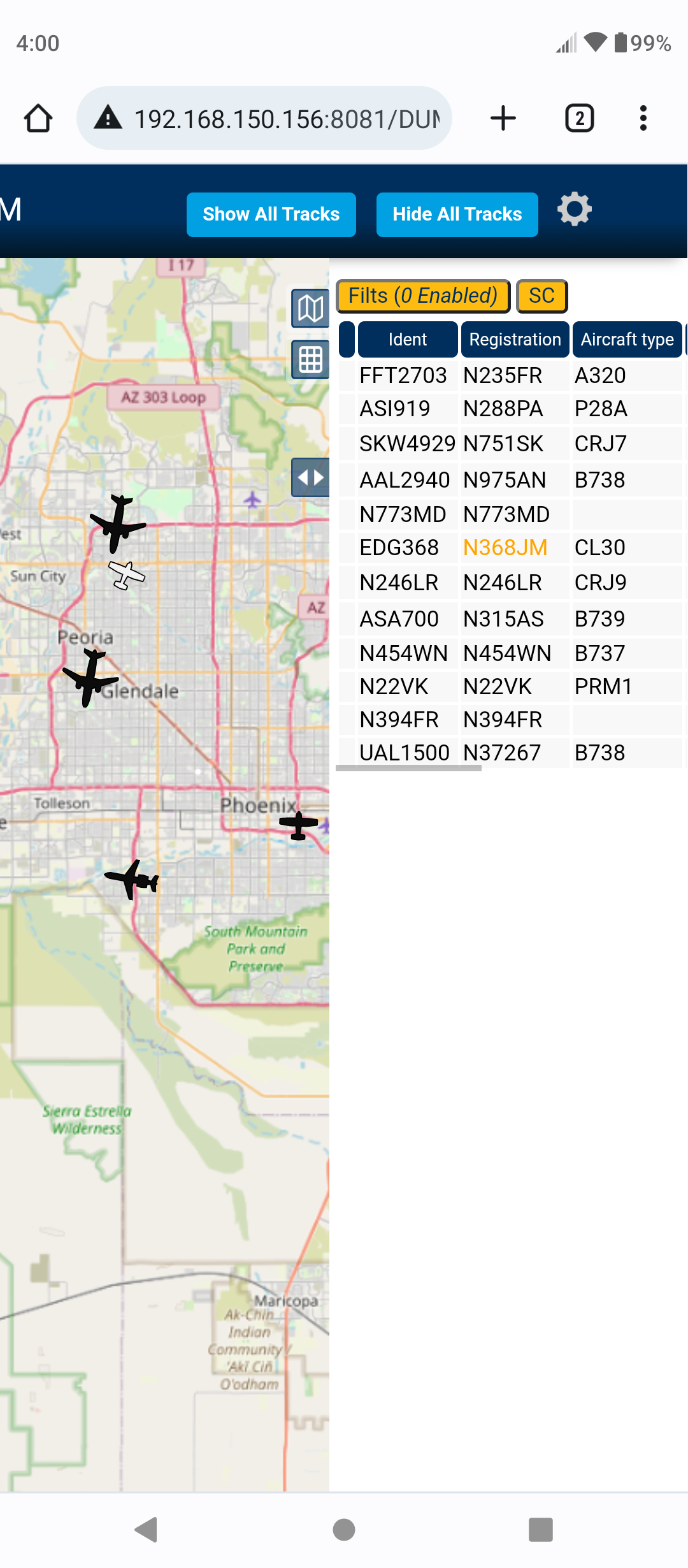Go to browser home page
Viewport: 688px width, 1568px height.
(x=38, y=119)
